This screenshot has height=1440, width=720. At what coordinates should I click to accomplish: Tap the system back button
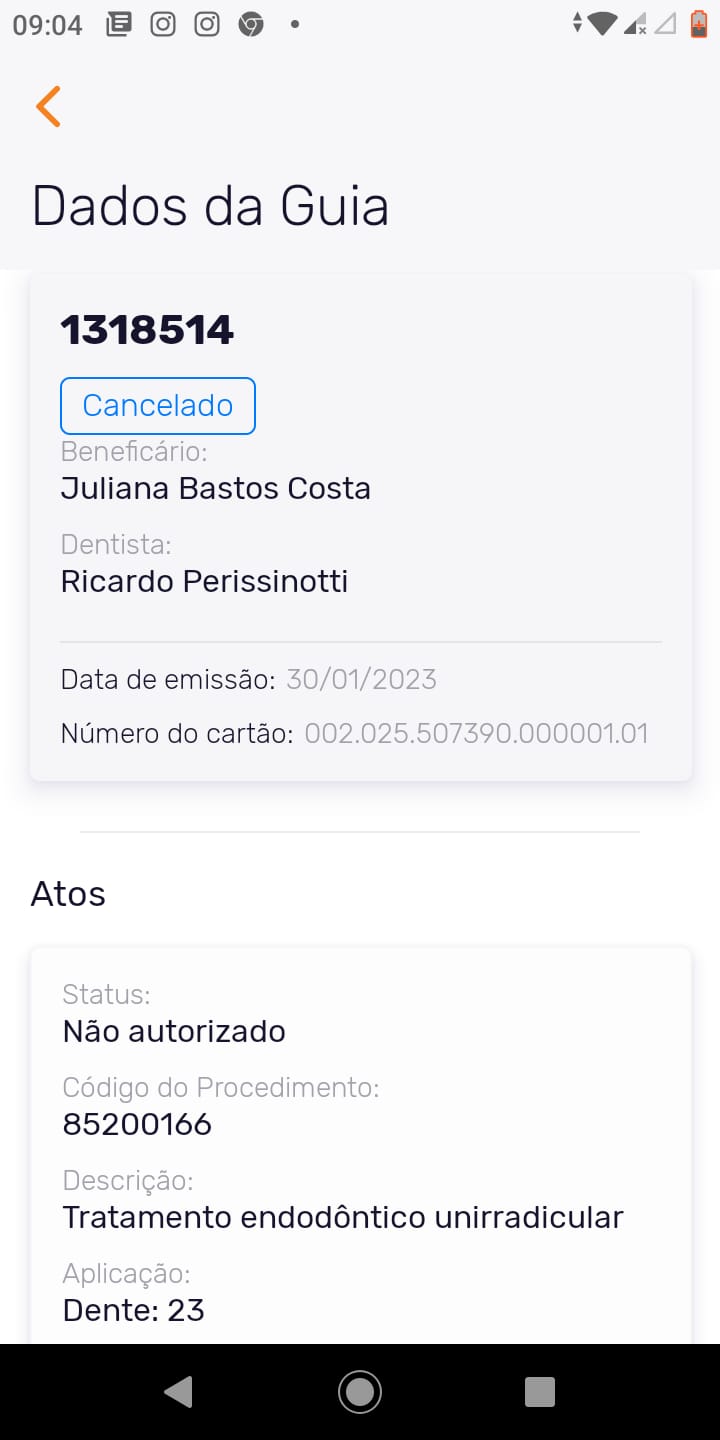178,1391
